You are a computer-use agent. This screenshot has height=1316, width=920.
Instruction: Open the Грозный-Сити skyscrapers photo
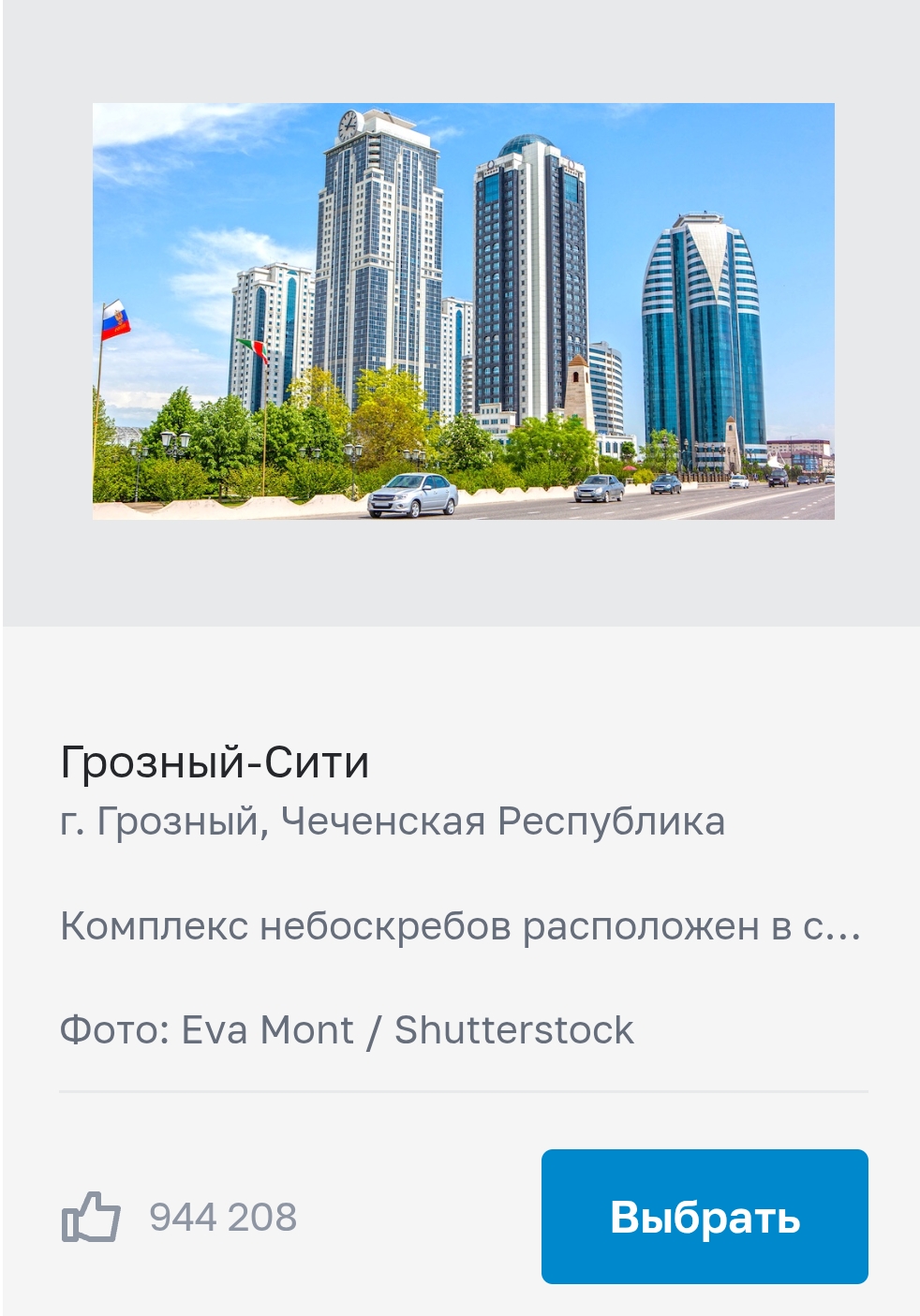(463, 311)
